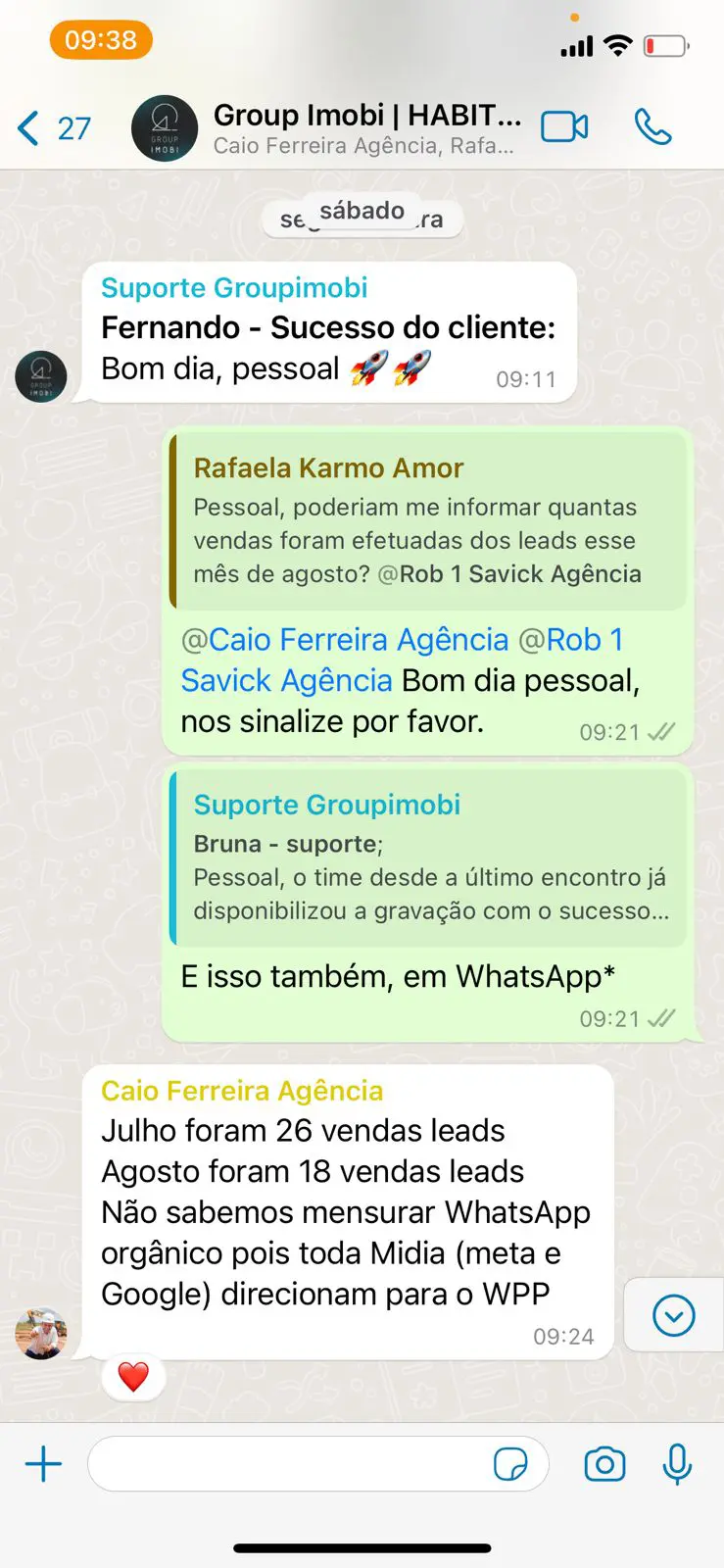This screenshot has height=1568, width=724.
Task: Start a voice call with the group
Action: pyautogui.click(x=652, y=127)
